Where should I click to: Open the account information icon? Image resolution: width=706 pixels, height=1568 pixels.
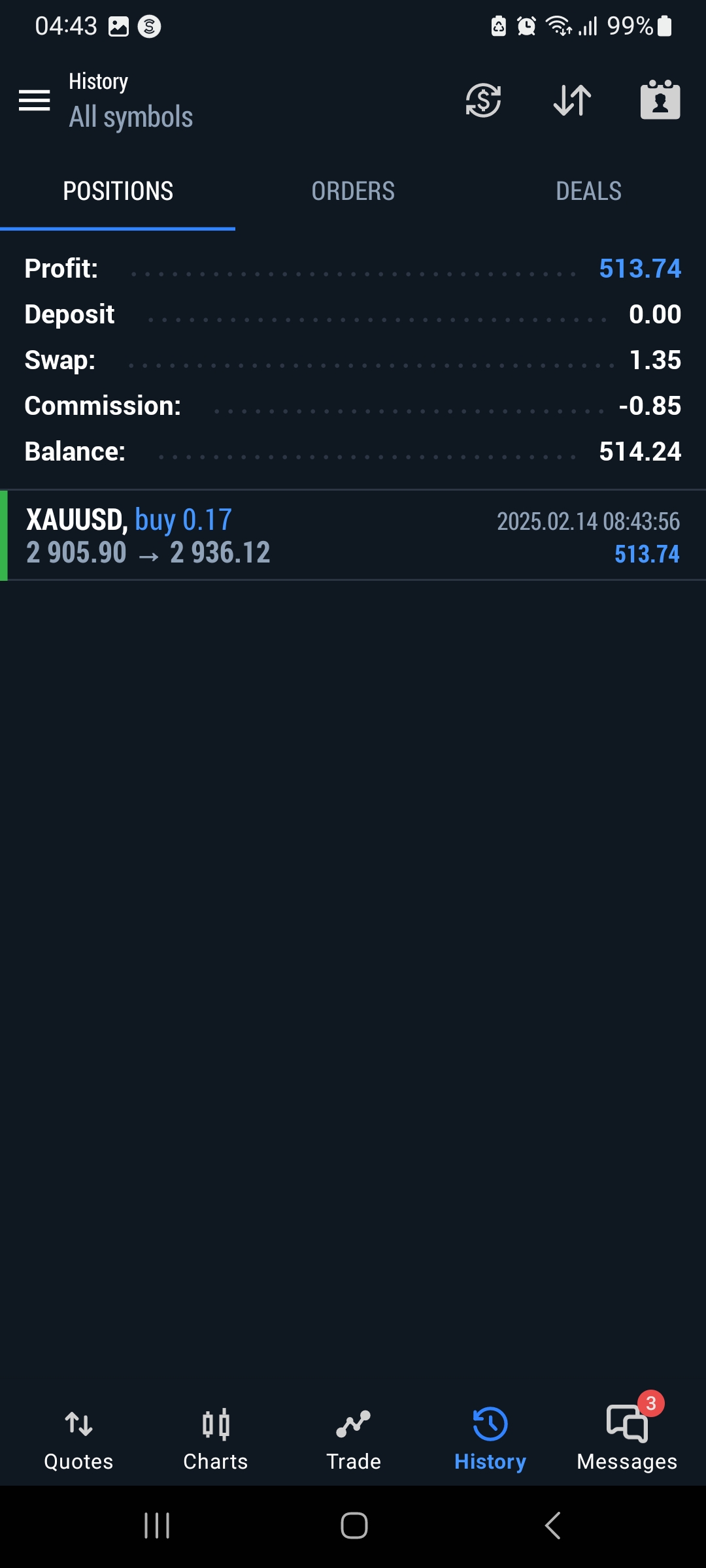(659, 100)
